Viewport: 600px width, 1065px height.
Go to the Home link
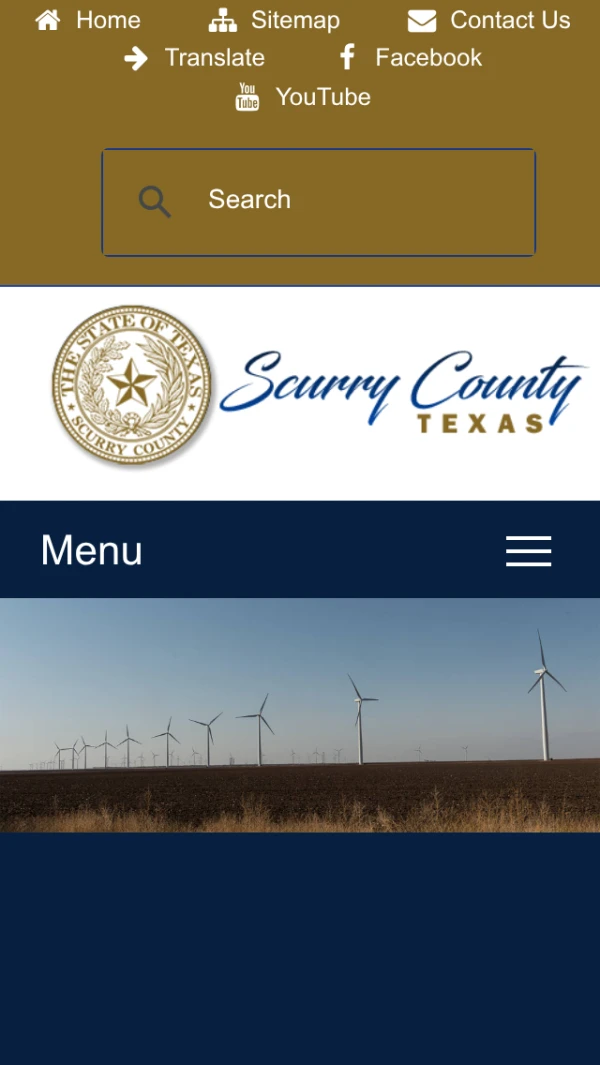(x=88, y=20)
